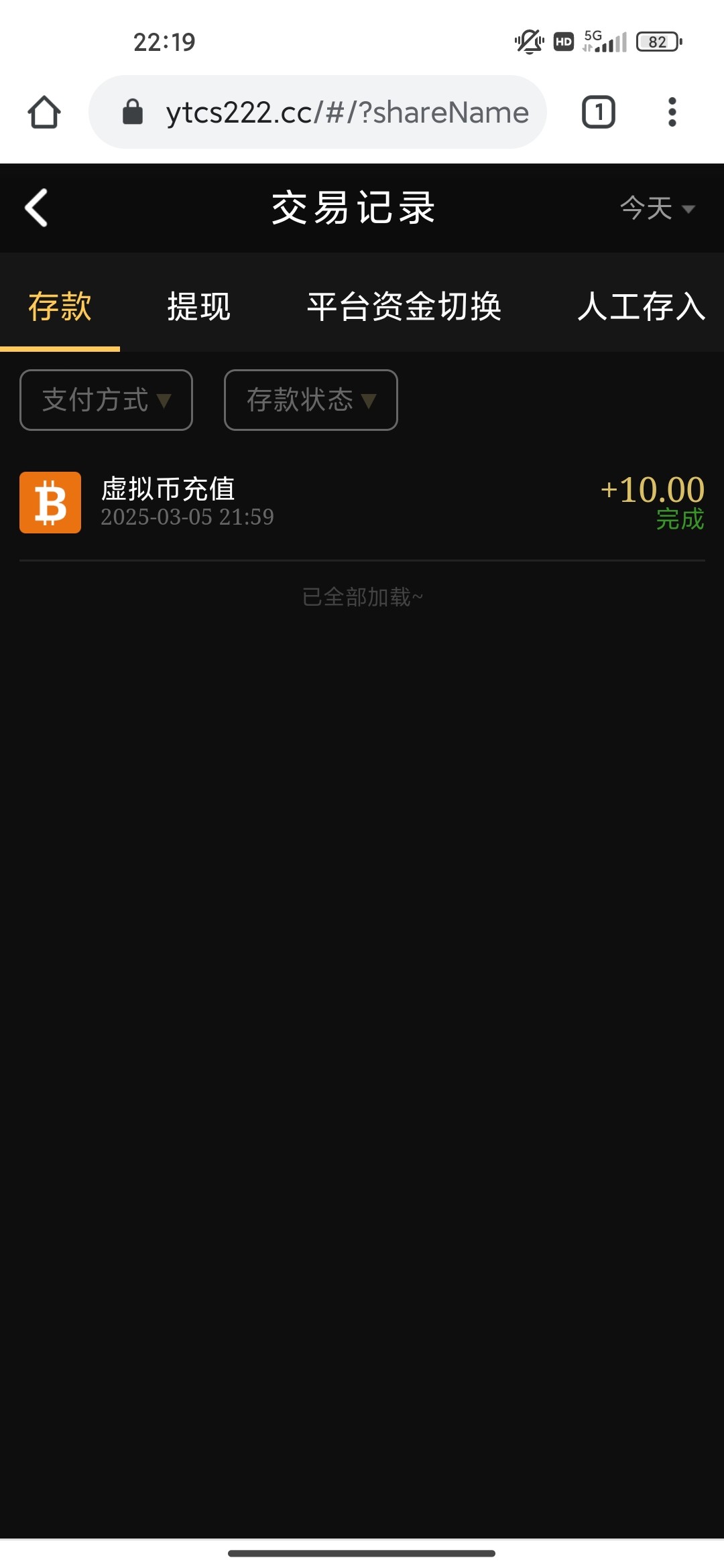
Task: Open the 虚拟币充值 transaction record
Action: coord(362,503)
